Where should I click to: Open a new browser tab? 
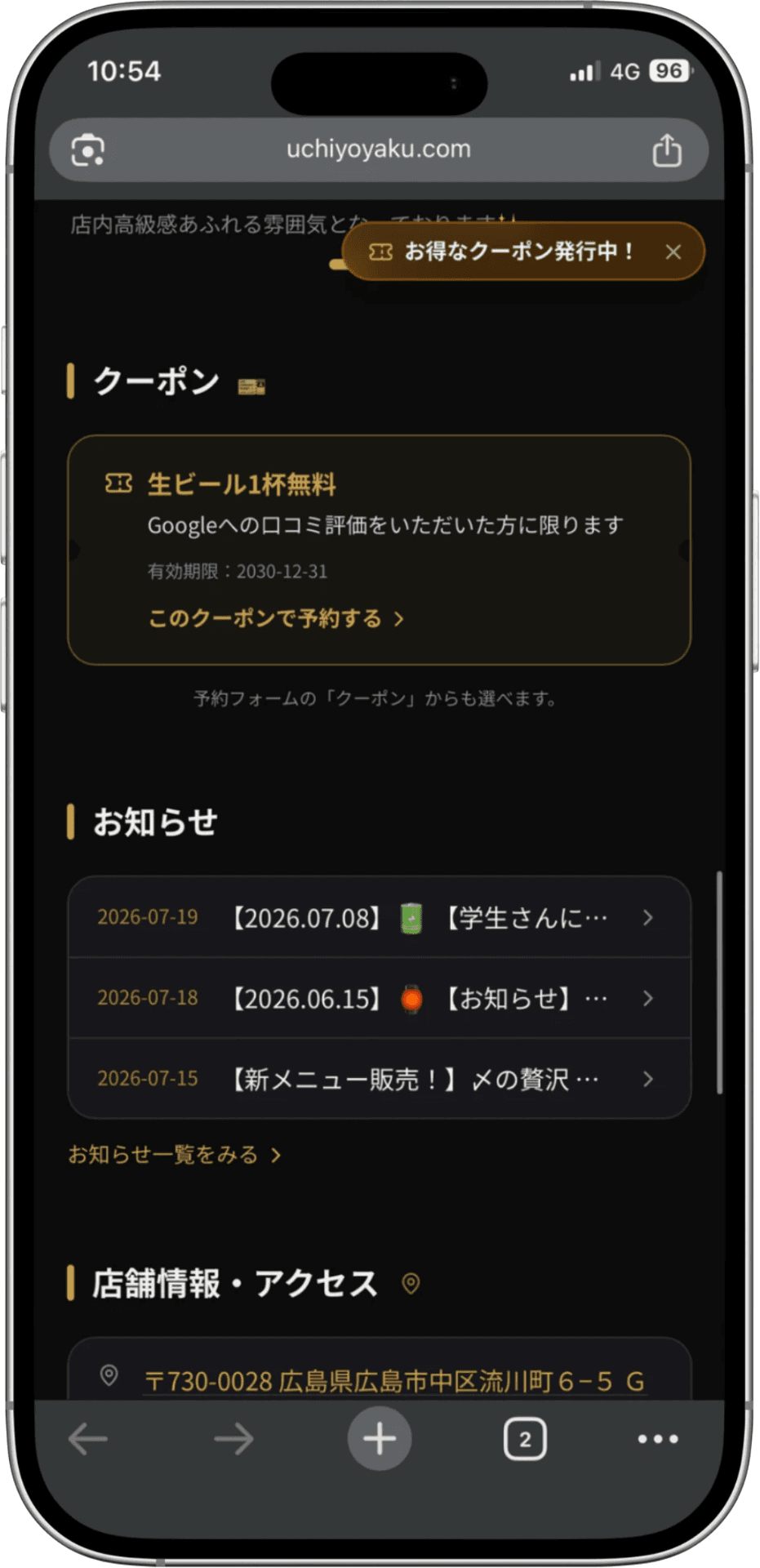(x=380, y=1438)
